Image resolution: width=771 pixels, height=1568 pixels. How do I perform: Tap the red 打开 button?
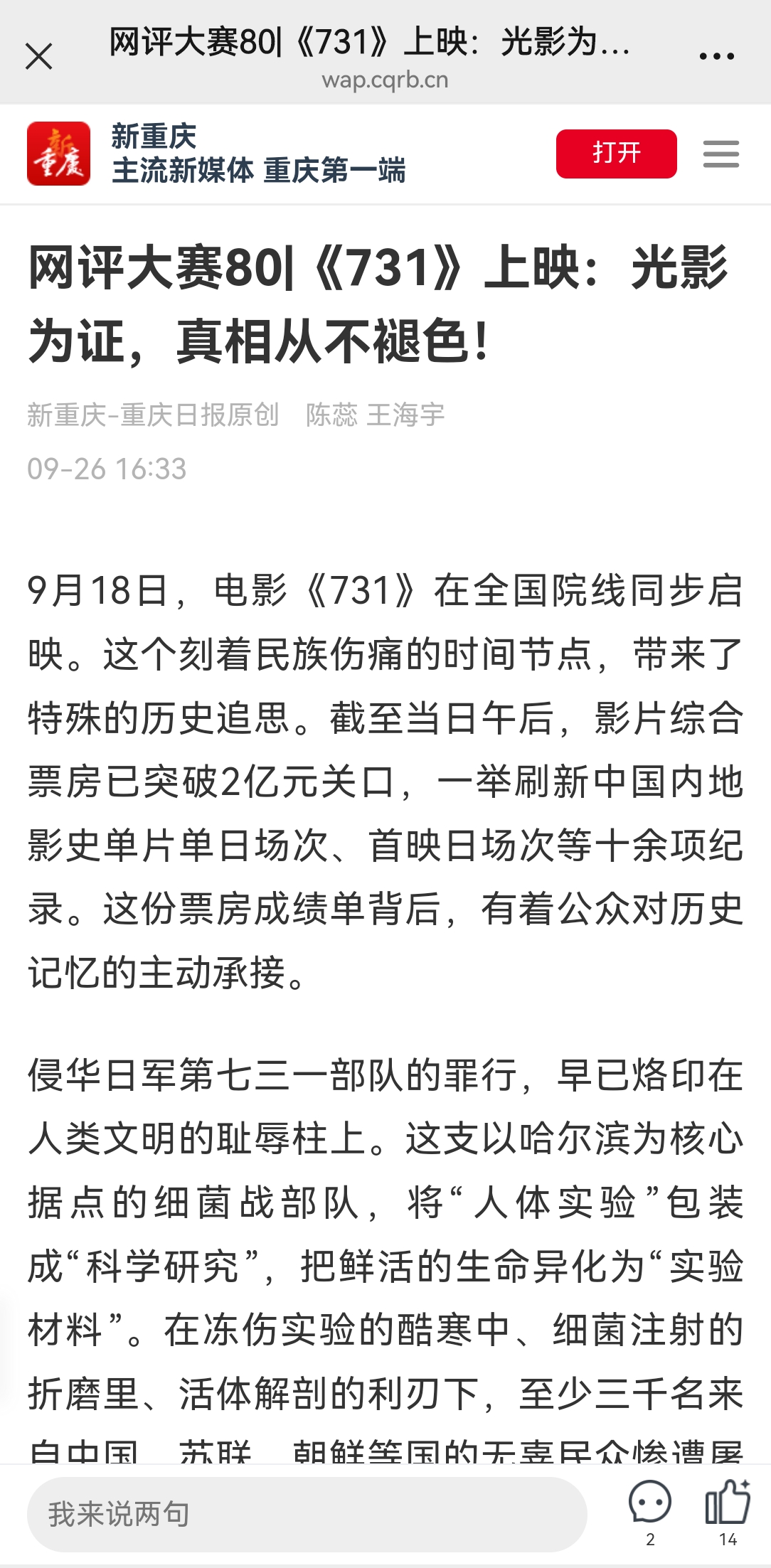pos(616,154)
